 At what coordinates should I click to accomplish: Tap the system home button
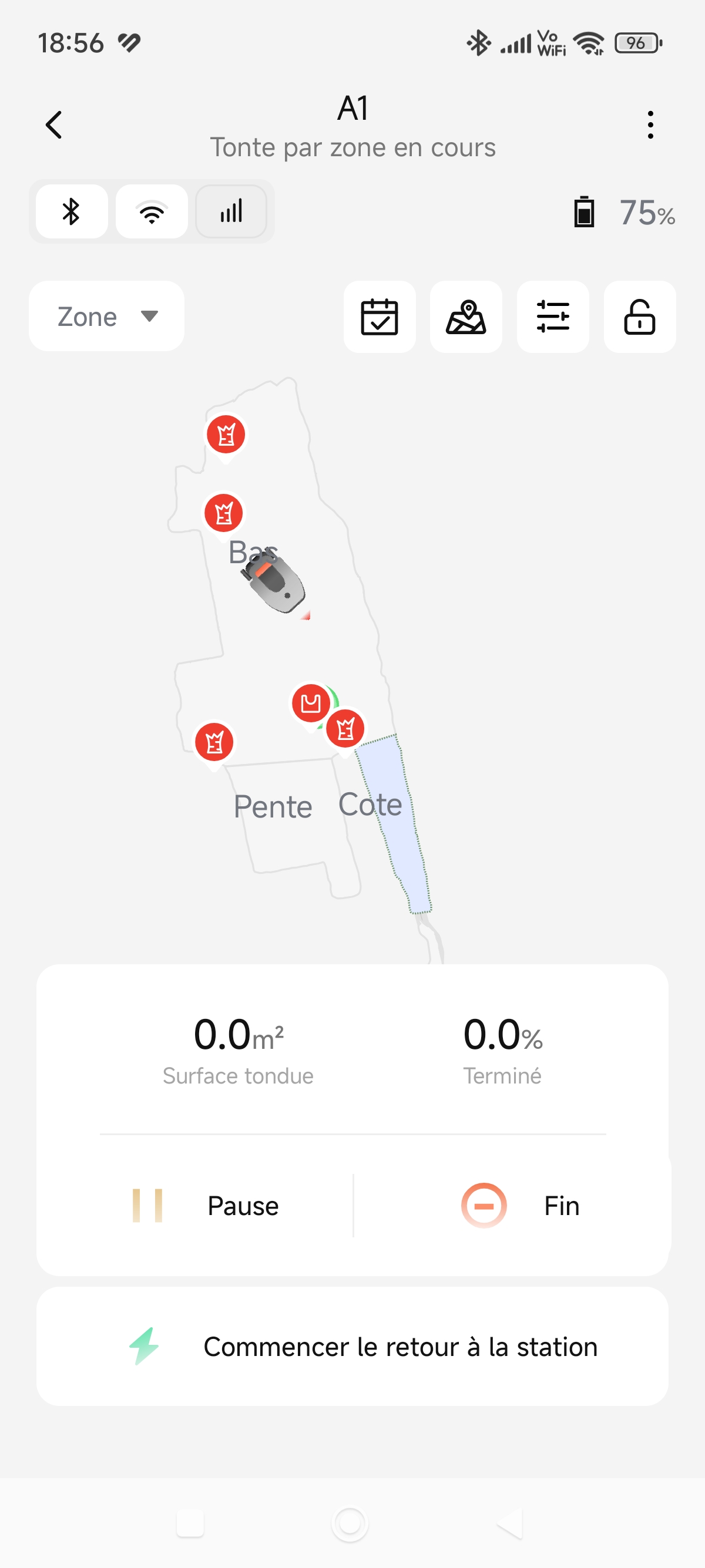click(350, 1524)
